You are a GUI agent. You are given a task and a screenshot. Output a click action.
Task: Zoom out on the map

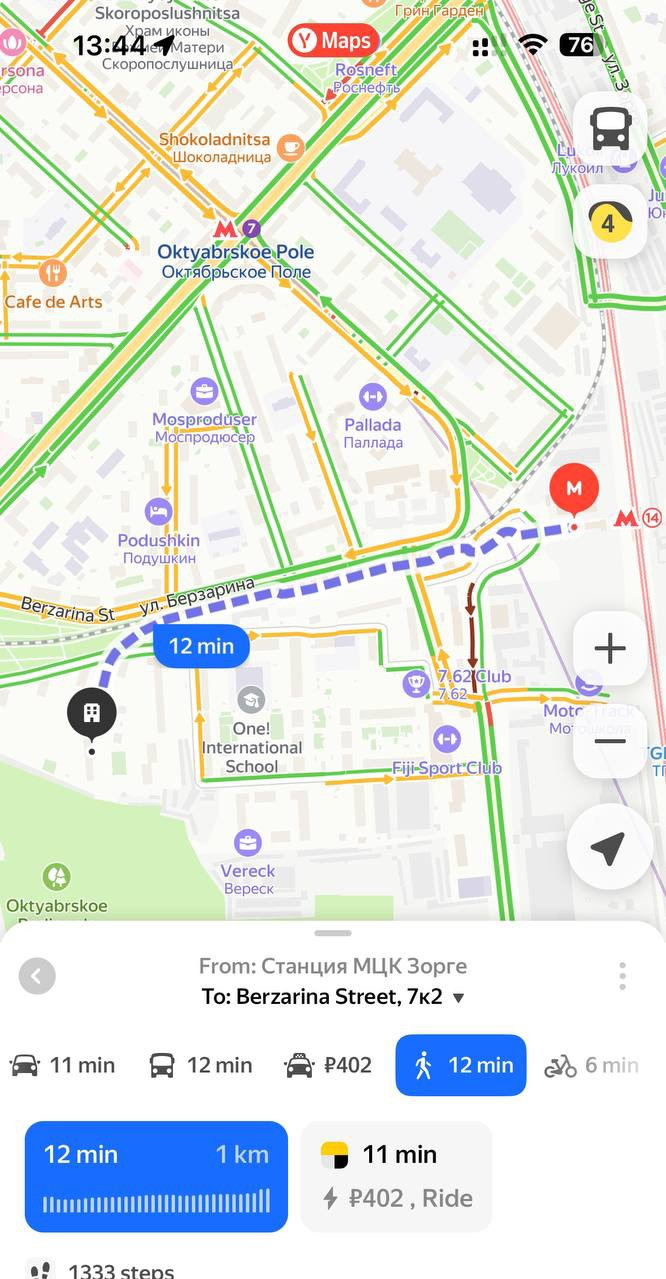(x=610, y=742)
